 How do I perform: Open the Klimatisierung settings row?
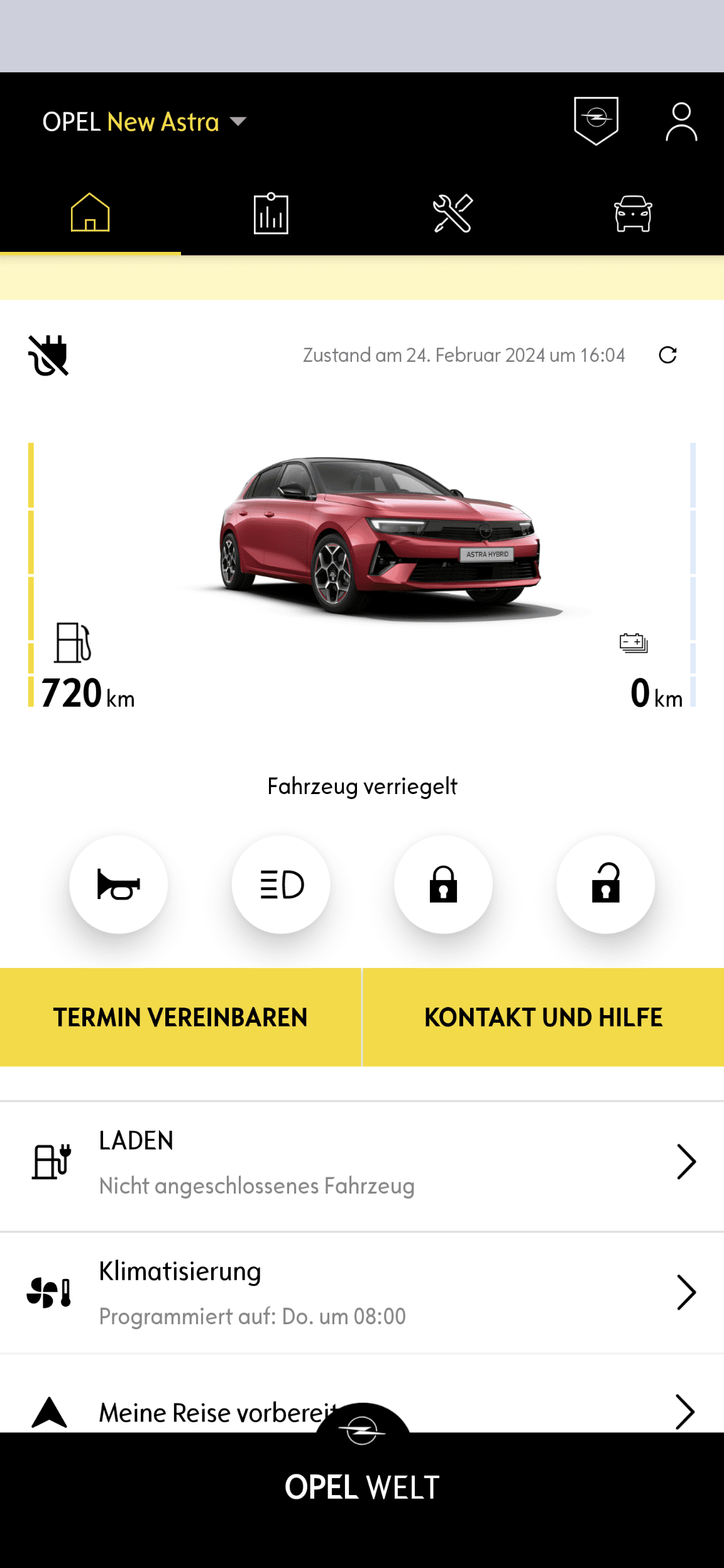pos(362,1293)
